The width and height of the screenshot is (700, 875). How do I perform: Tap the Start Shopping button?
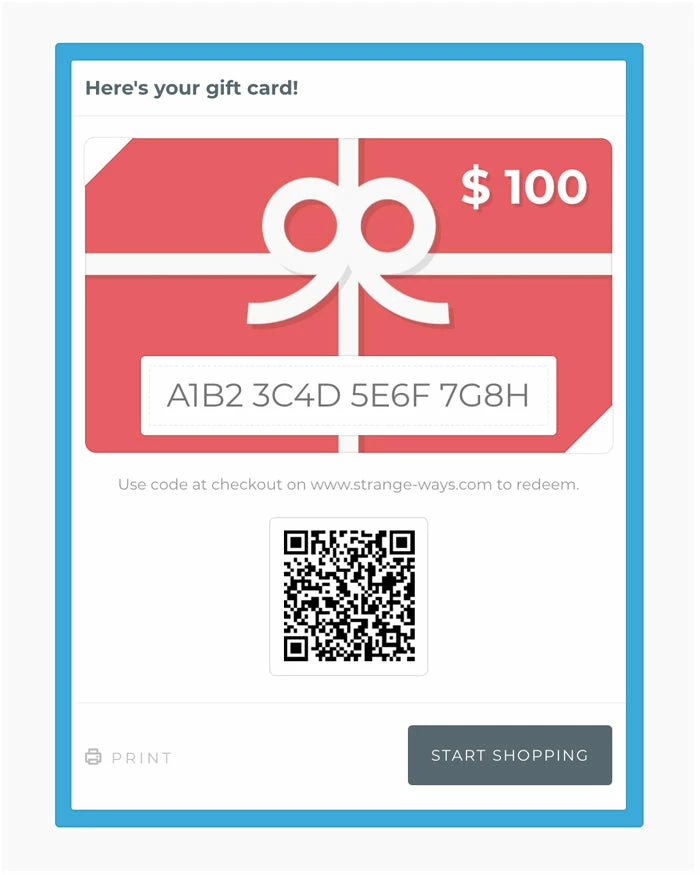509,755
